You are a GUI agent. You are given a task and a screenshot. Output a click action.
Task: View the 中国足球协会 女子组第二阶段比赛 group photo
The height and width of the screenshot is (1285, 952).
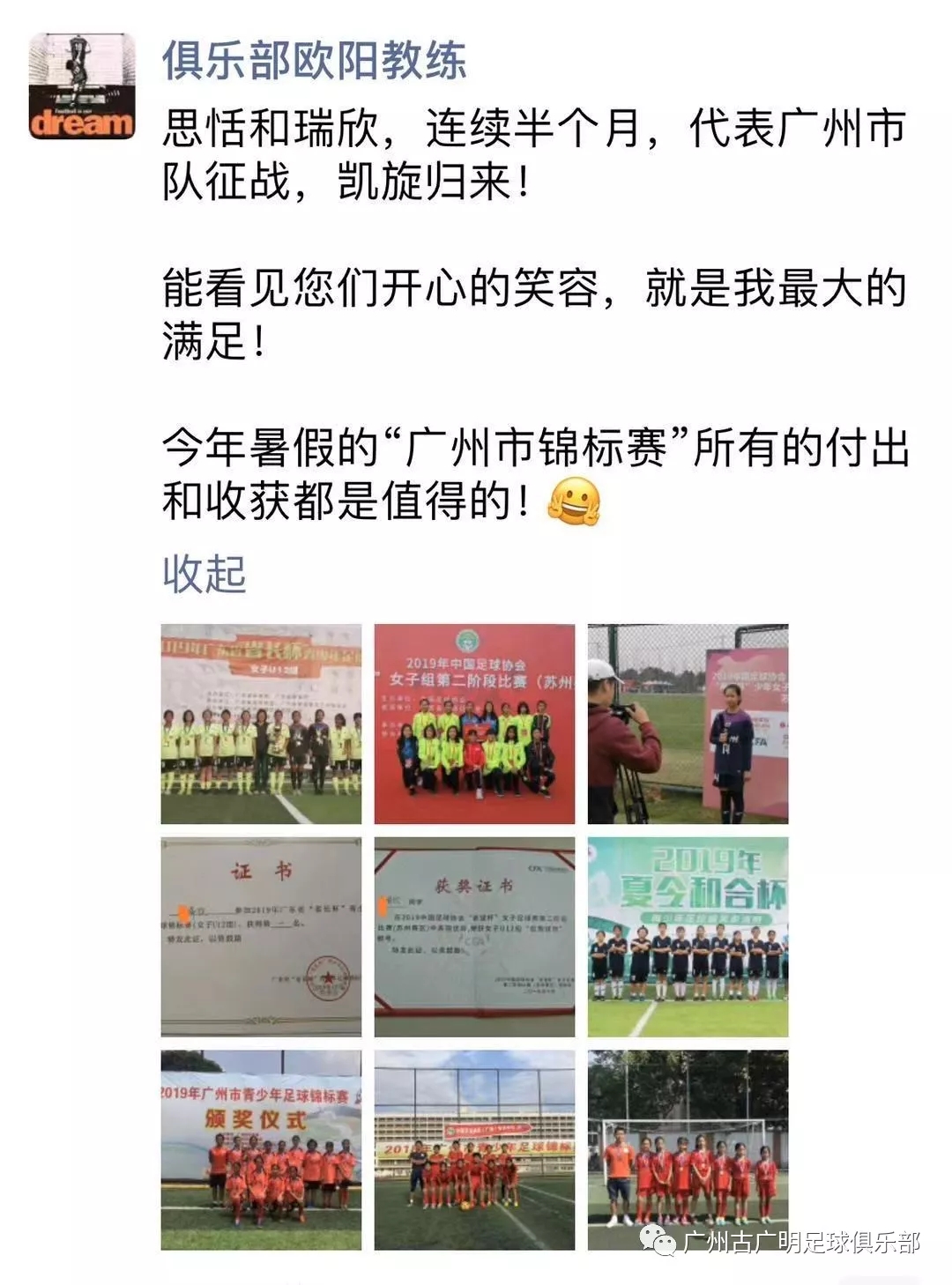[474, 724]
